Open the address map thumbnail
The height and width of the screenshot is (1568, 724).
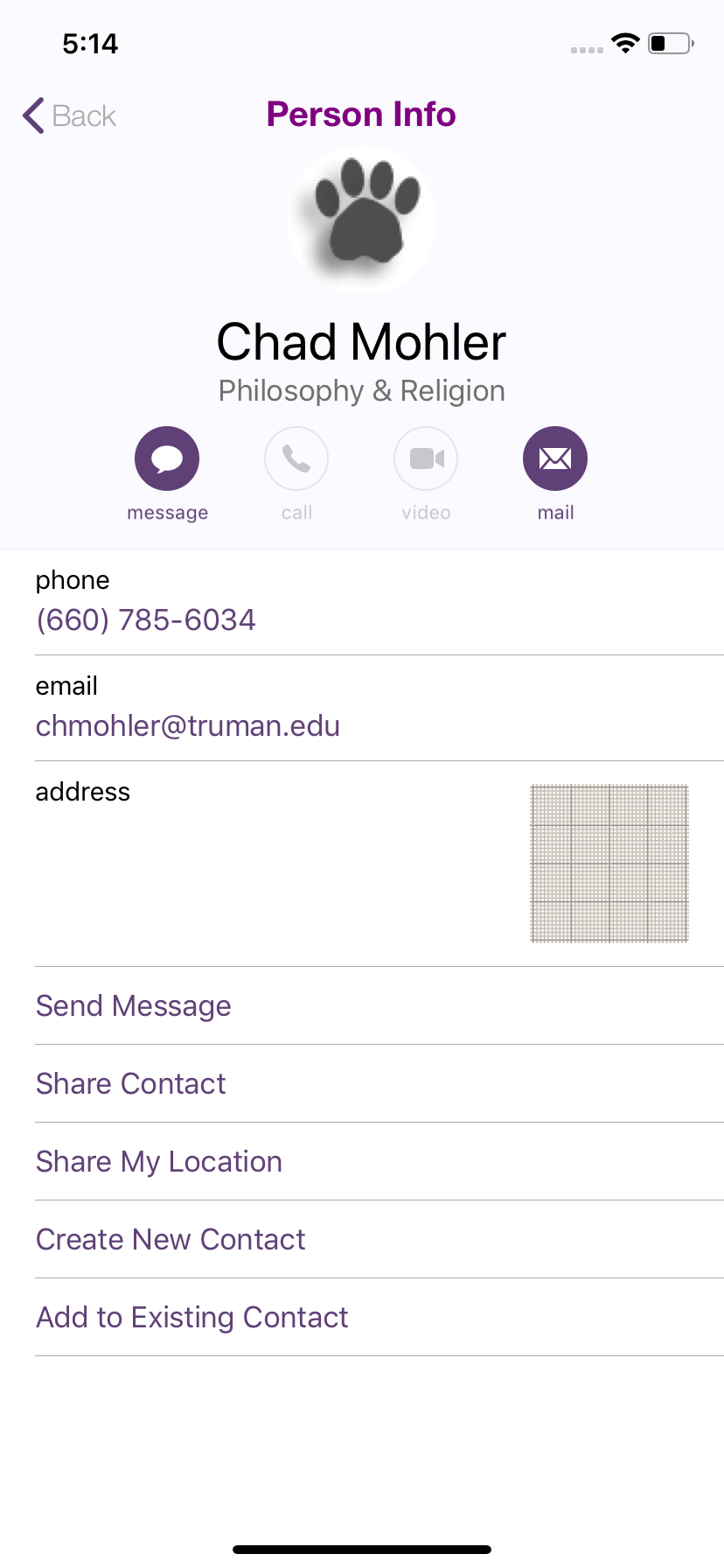[x=609, y=864]
